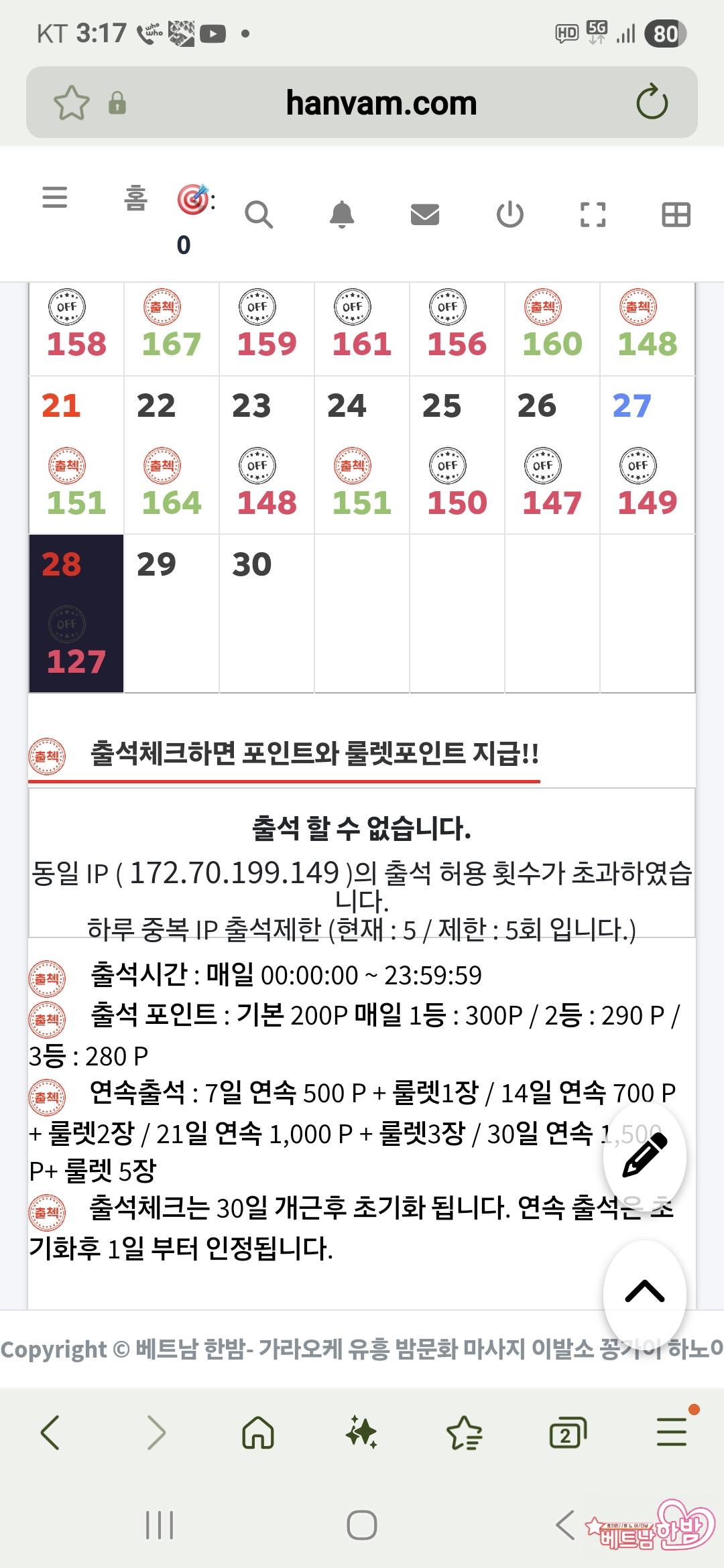Open the hamburger menu

(54, 198)
